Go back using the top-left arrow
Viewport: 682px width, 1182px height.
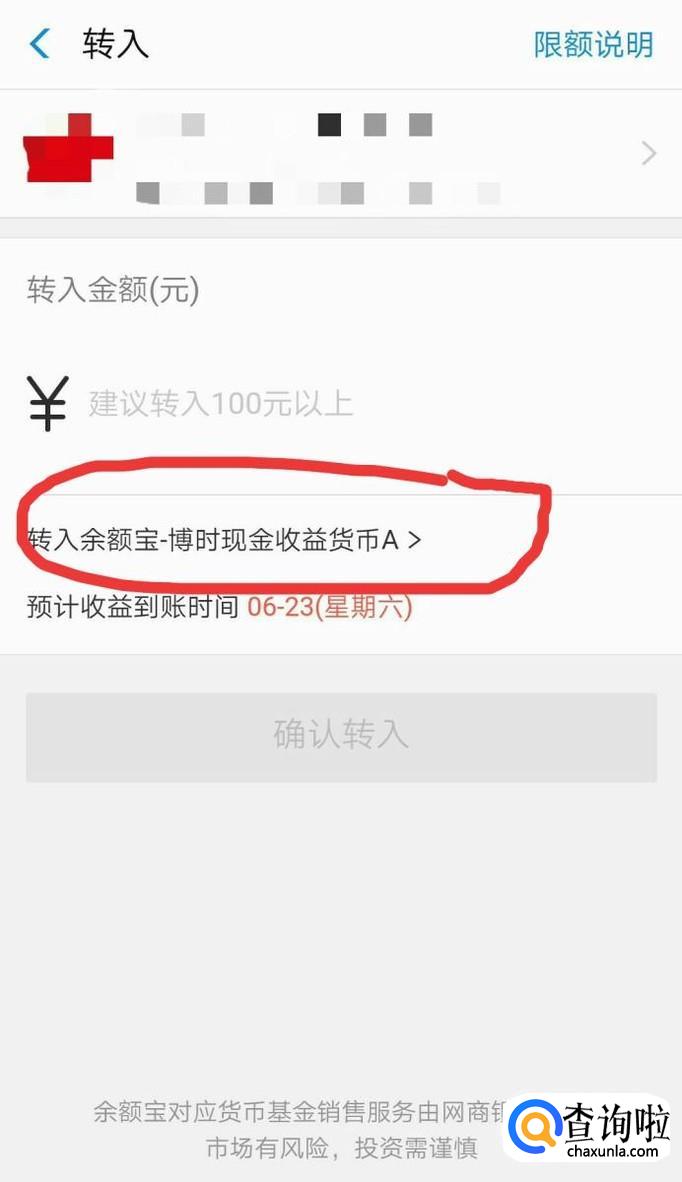pos(40,44)
